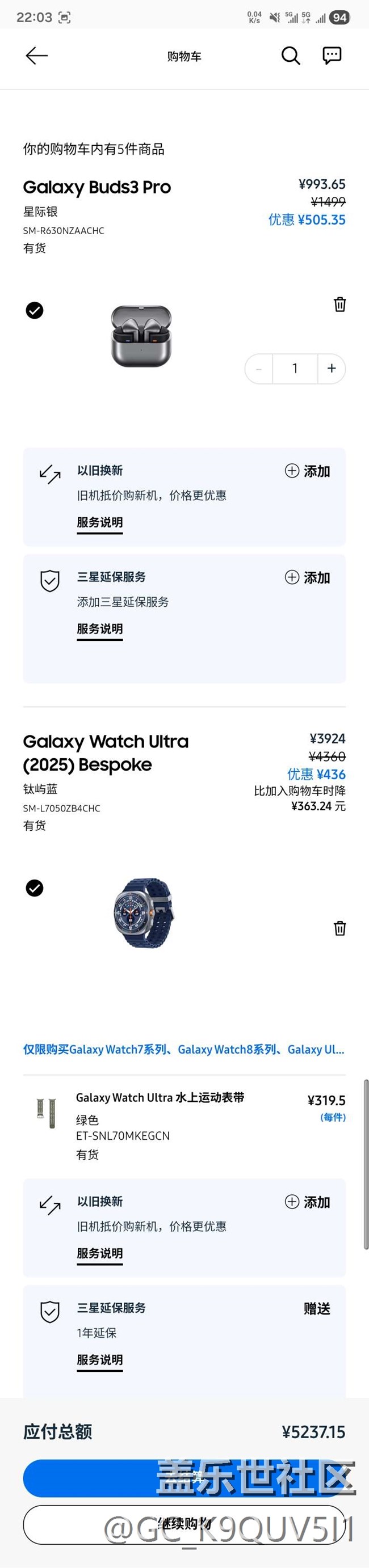Screen dimensions: 369x1568
Task: Decrease Galaxy Buds3 Pro quantity with minus
Action: (x=259, y=368)
